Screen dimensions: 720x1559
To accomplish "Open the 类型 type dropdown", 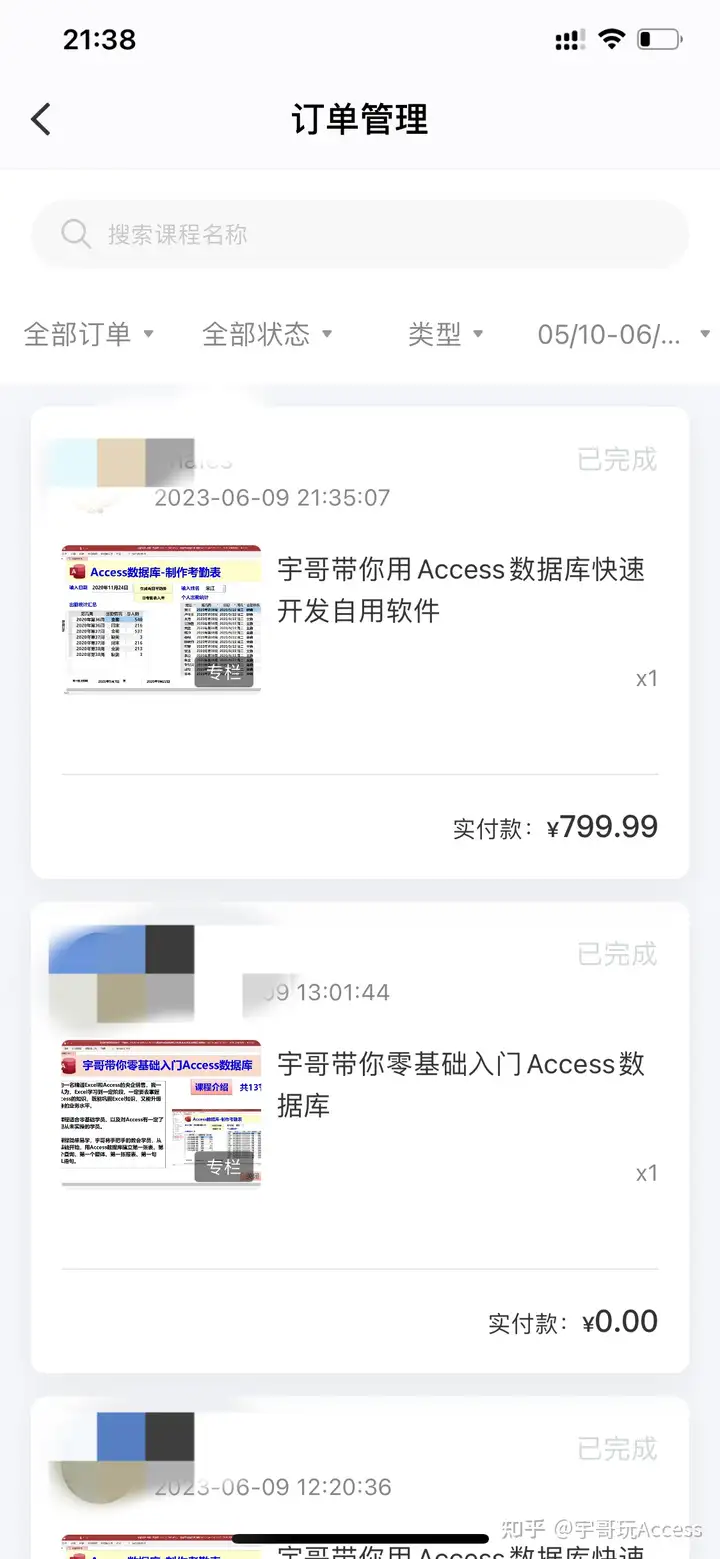I will (445, 334).
